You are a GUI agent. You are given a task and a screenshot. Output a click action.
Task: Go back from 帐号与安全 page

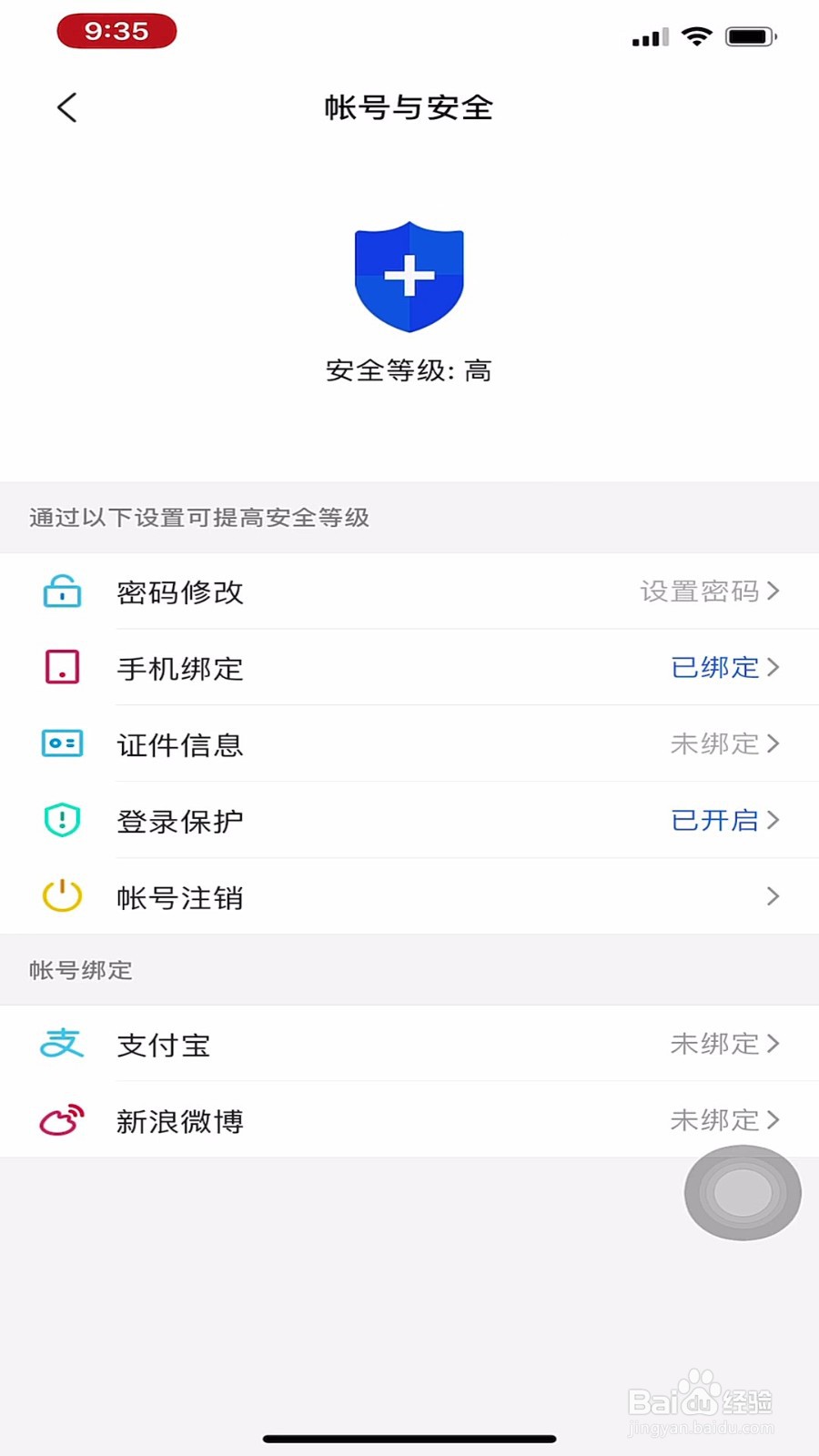[x=67, y=107]
